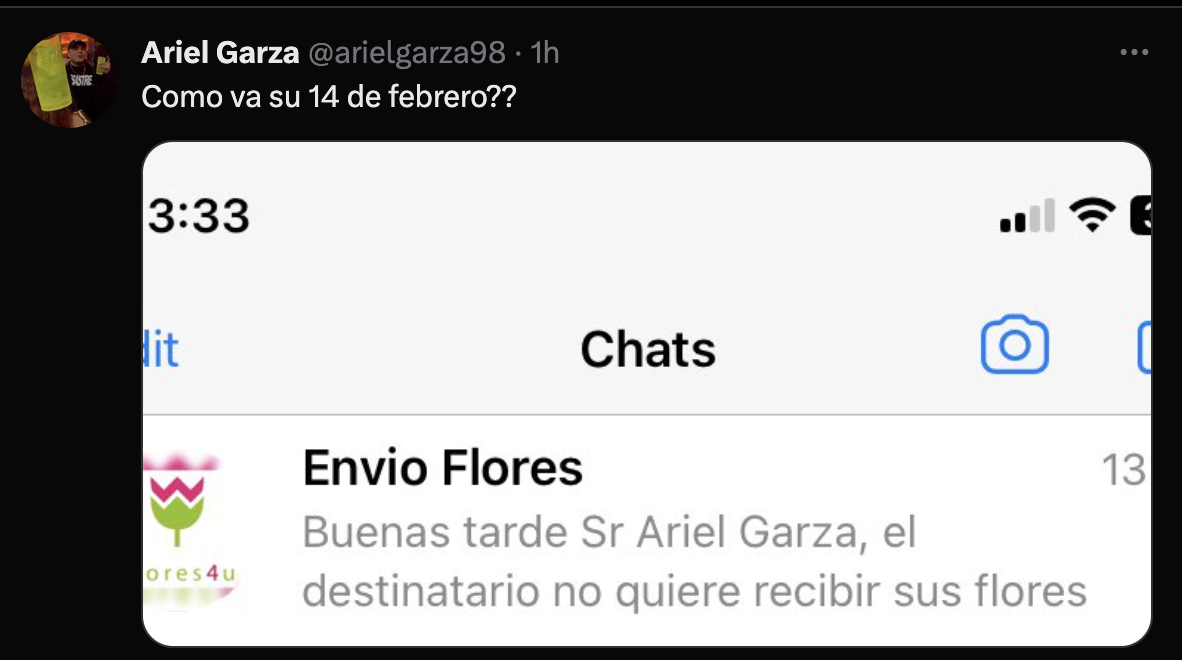View the attached chat screenshot image
1182x660 pixels.
pos(647,394)
